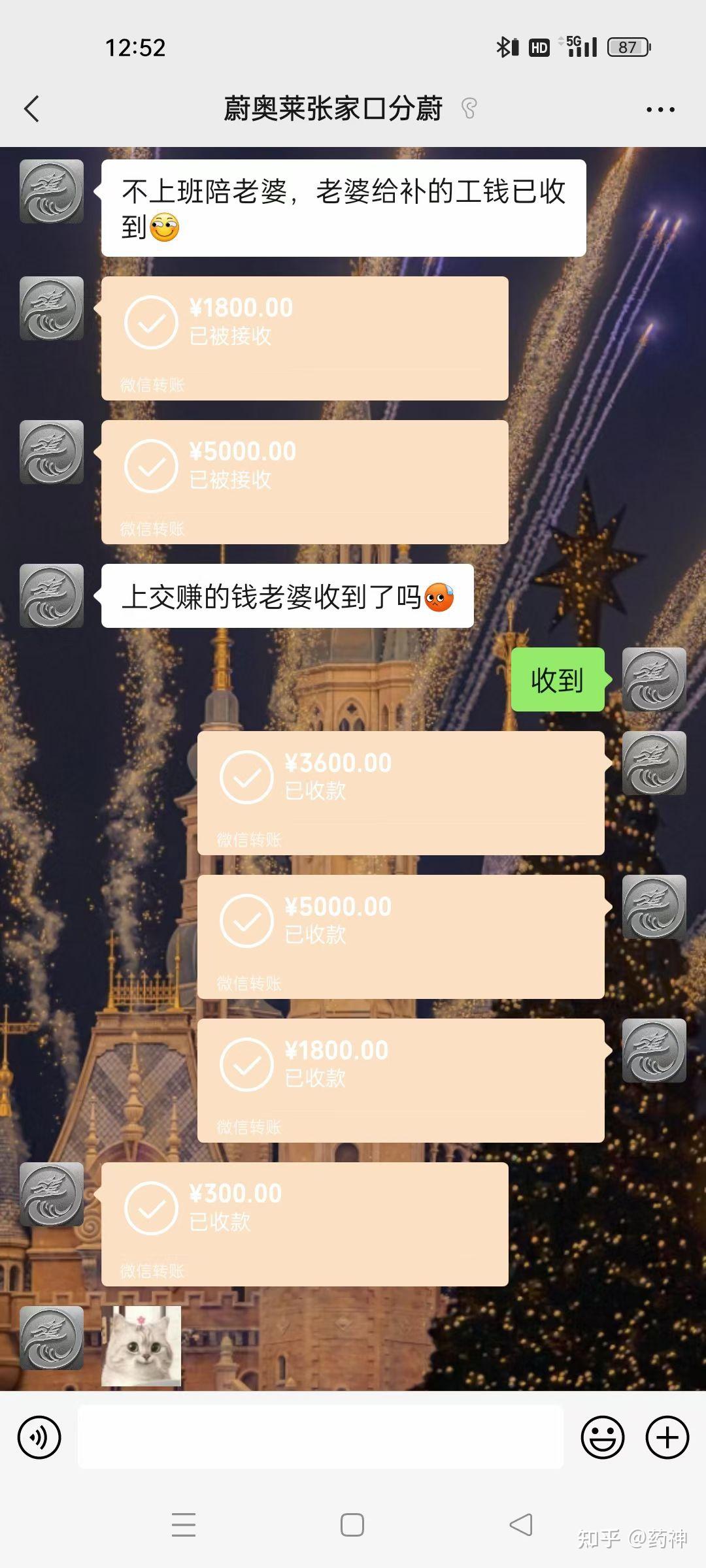Open the avatar beside the 收到 message

(x=654, y=679)
